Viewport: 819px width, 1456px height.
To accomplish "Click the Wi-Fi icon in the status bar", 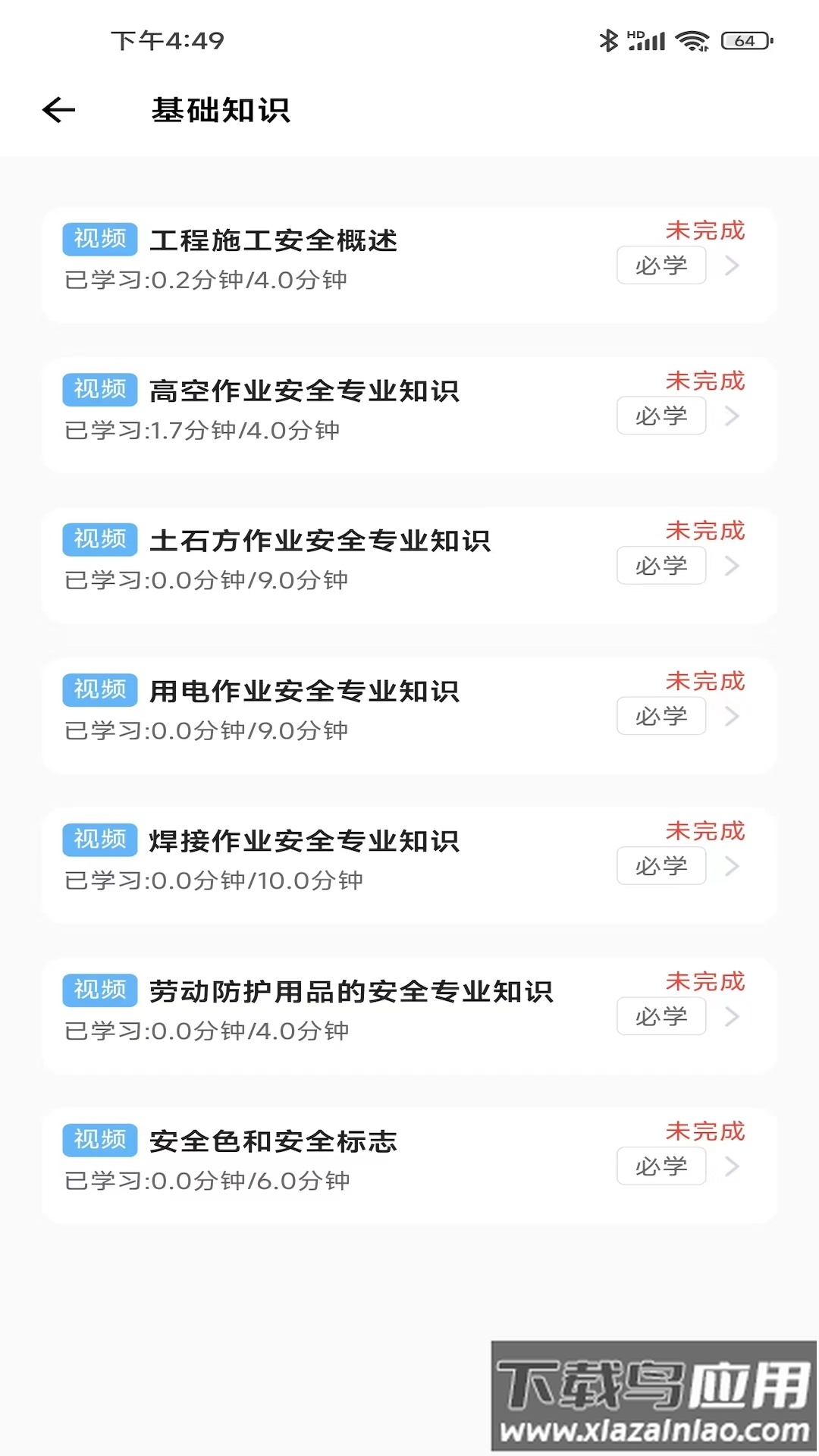I will click(691, 42).
